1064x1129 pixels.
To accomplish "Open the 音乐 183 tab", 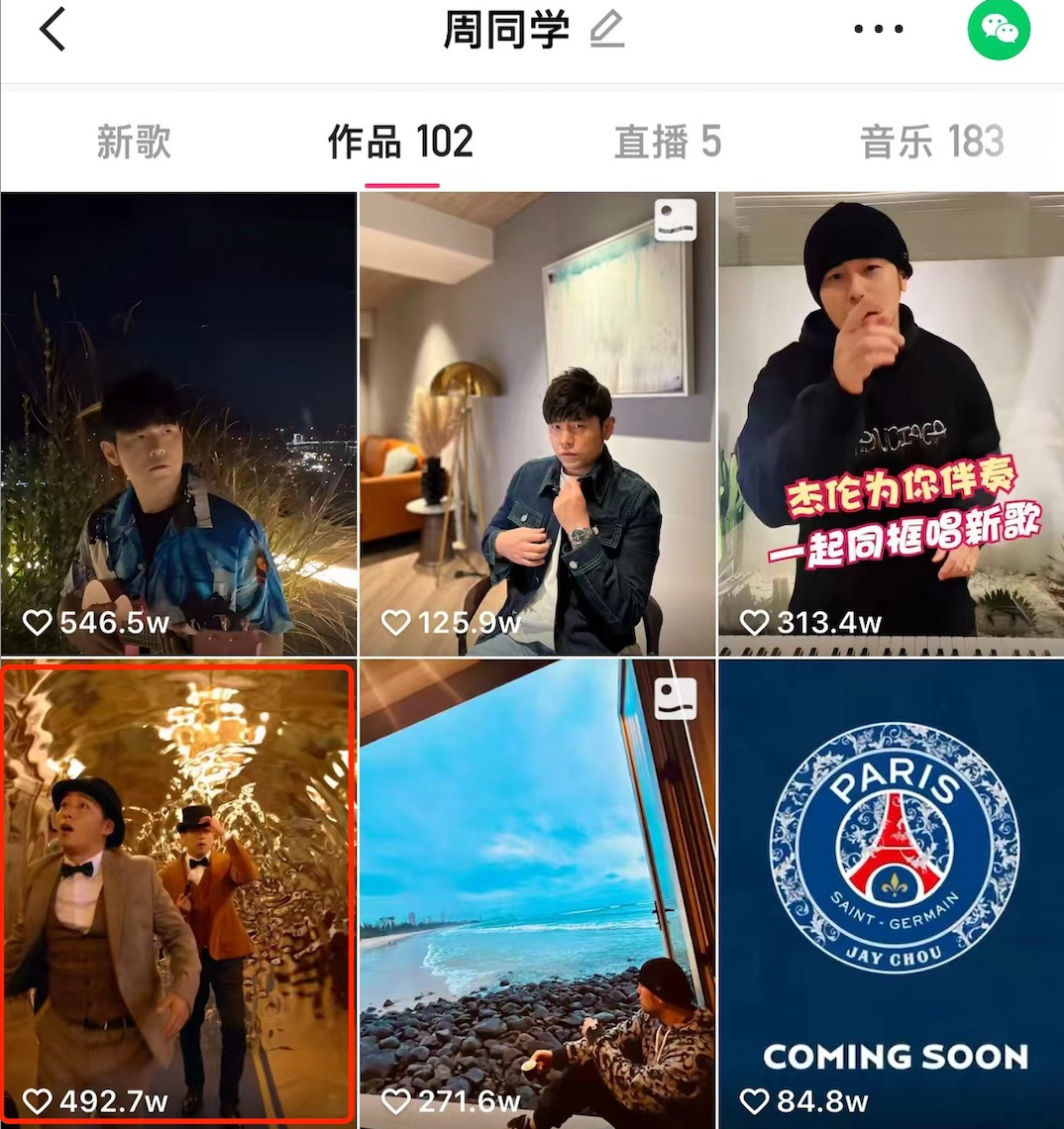I will tap(931, 143).
